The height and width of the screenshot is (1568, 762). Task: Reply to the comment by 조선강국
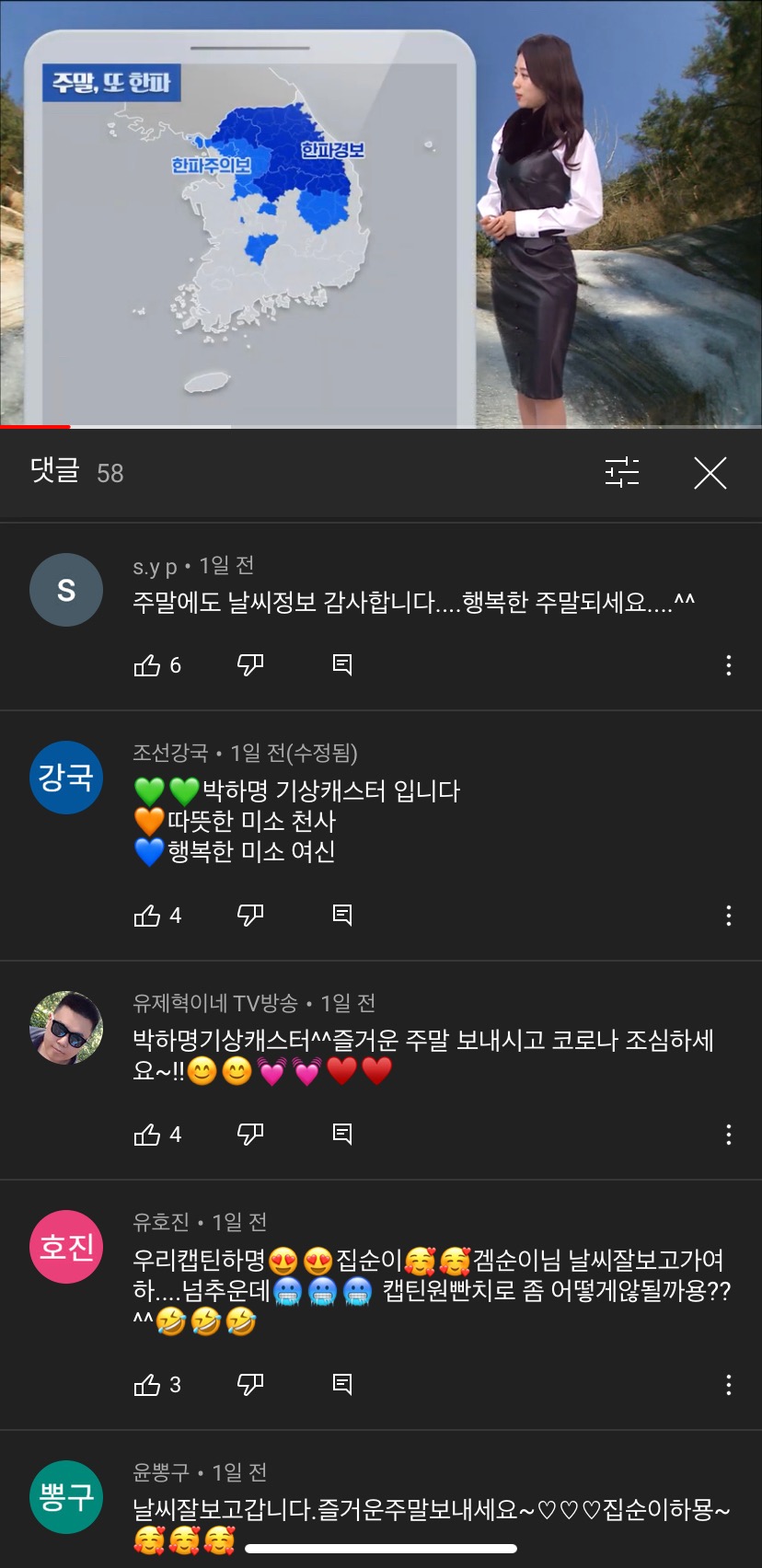click(x=342, y=916)
